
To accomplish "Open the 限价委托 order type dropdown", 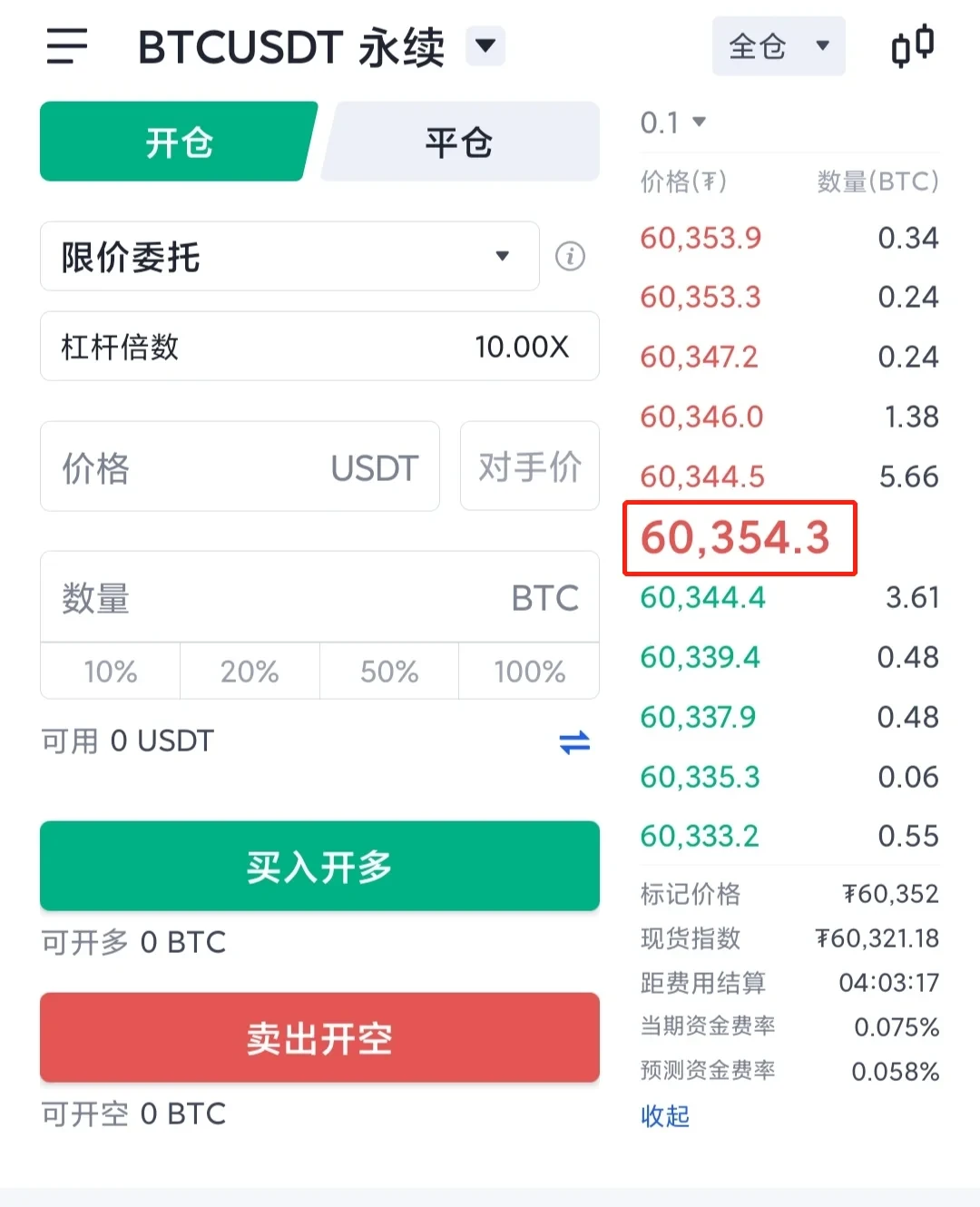I will tap(289, 257).
